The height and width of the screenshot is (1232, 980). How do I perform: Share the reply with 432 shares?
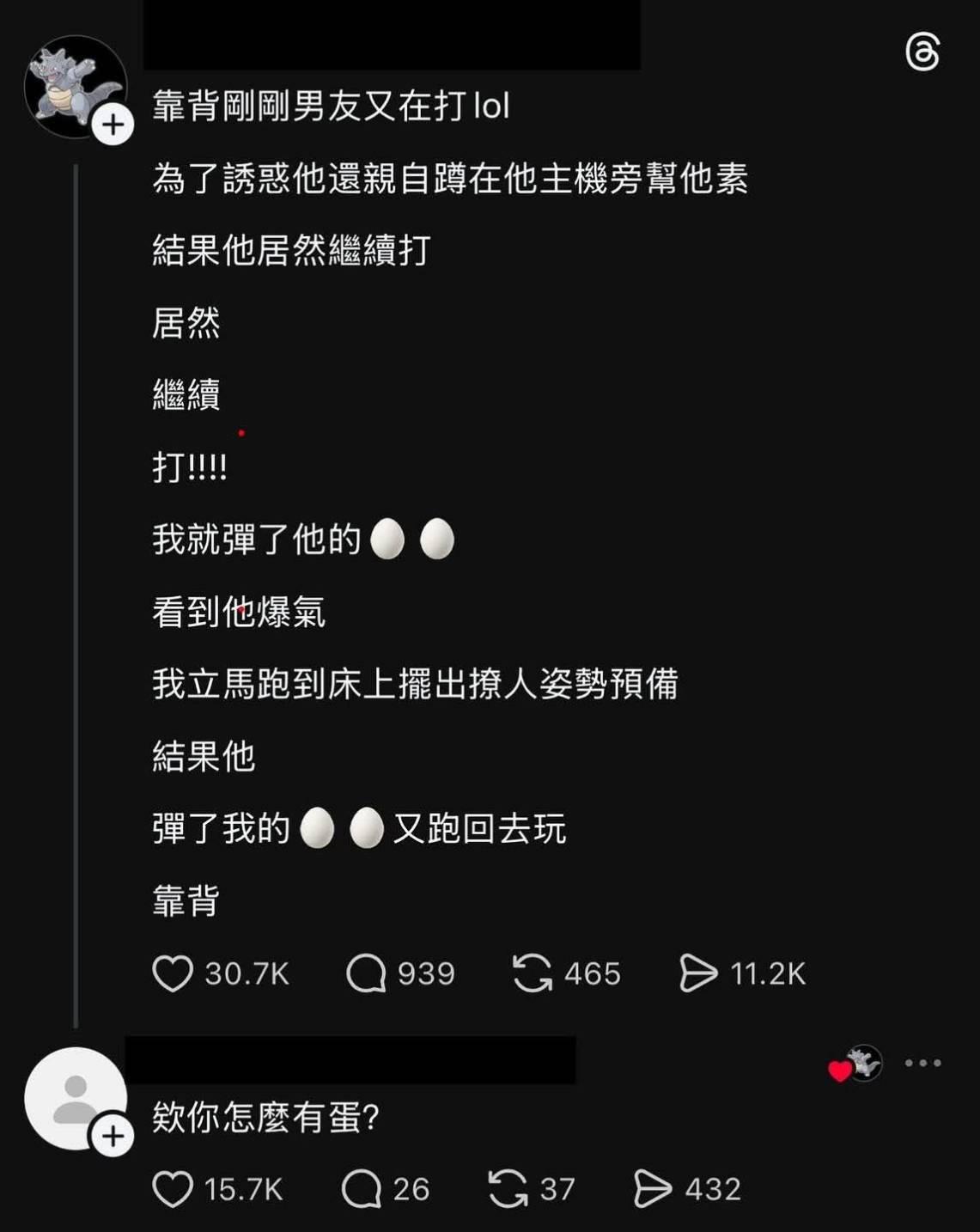(x=652, y=1189)
